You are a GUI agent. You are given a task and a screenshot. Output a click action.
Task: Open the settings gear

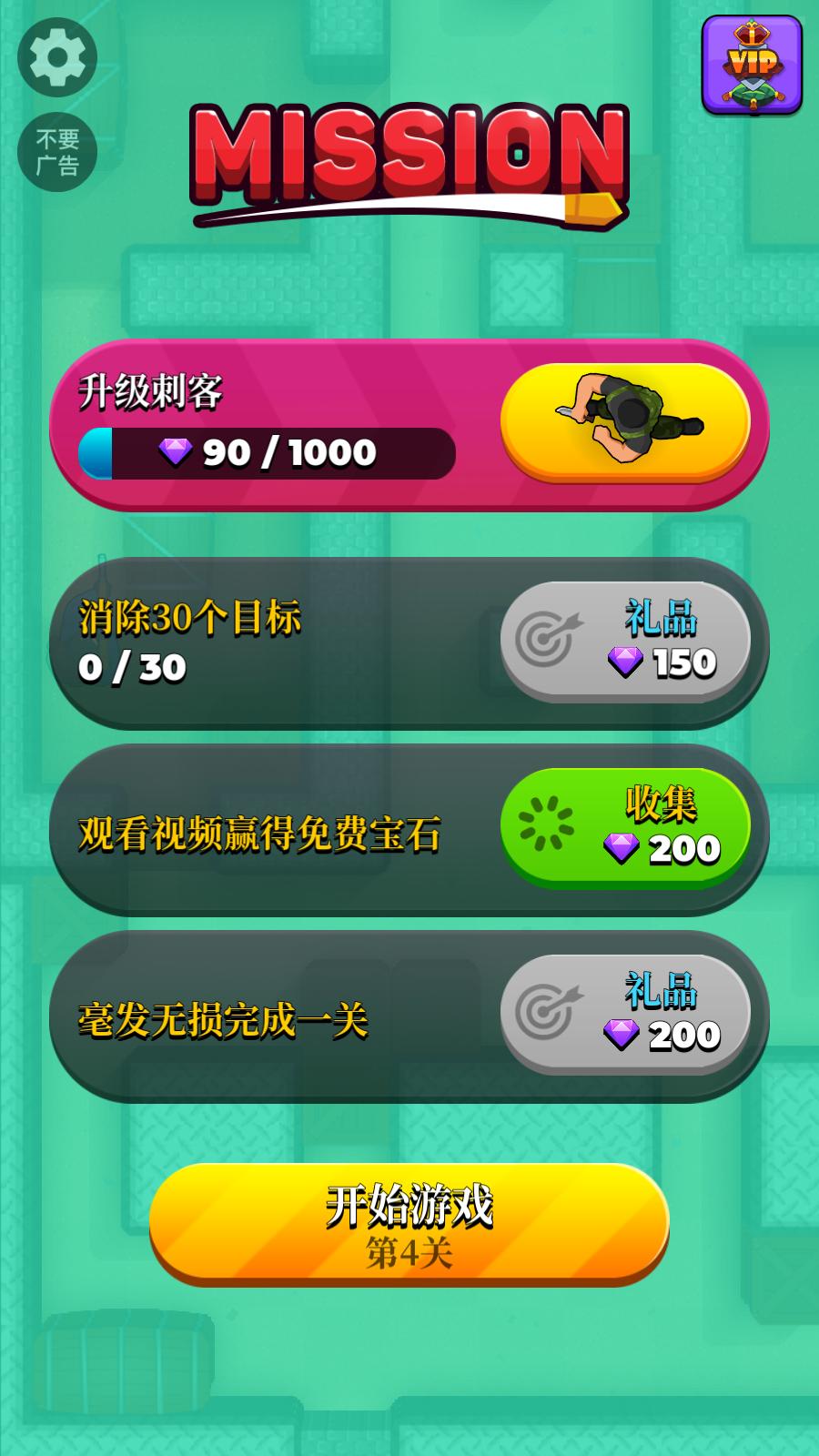[56, 57]
